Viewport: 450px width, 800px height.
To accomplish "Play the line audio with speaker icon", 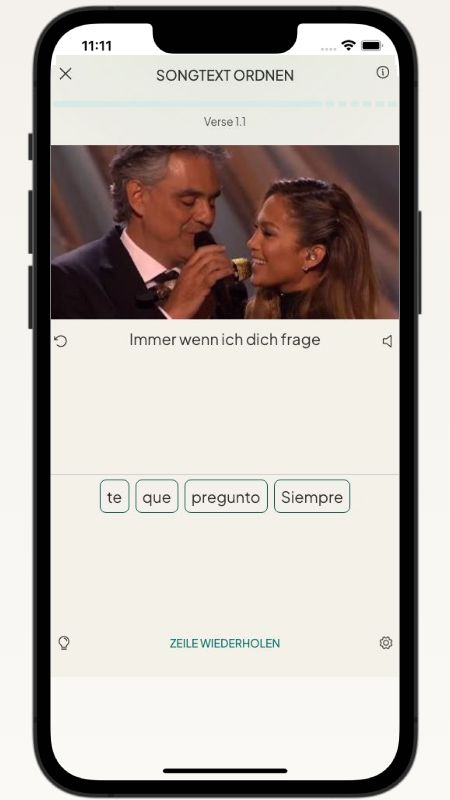I will point(388,341).
